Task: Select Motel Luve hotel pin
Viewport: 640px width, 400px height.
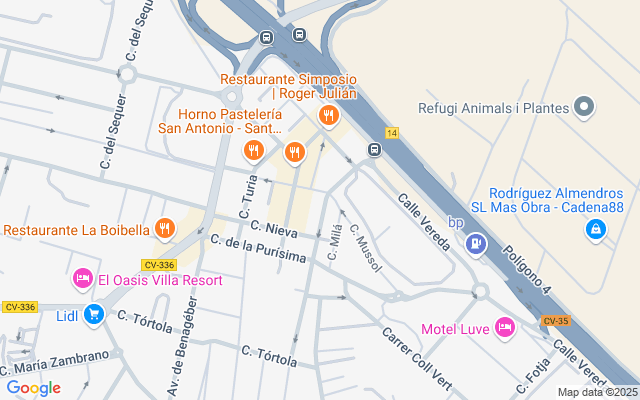Action: coord(505,327)
